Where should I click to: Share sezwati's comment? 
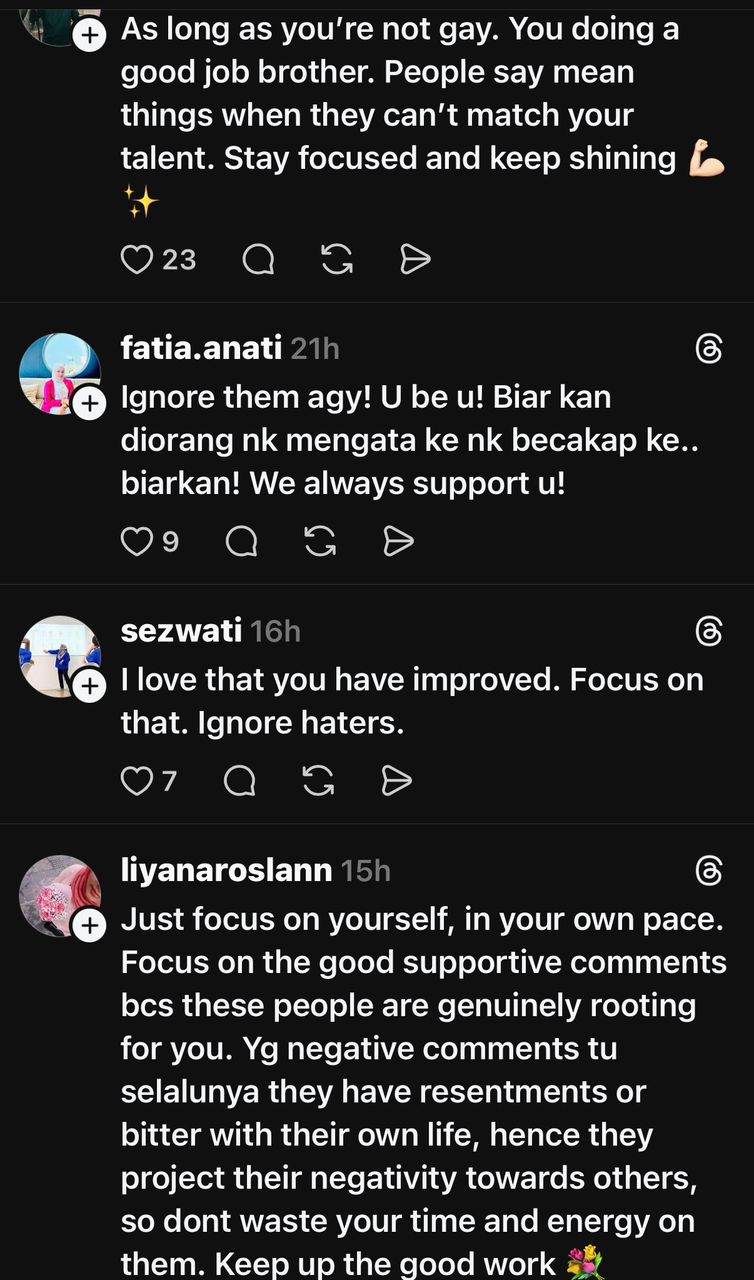(x=397, y=781)
